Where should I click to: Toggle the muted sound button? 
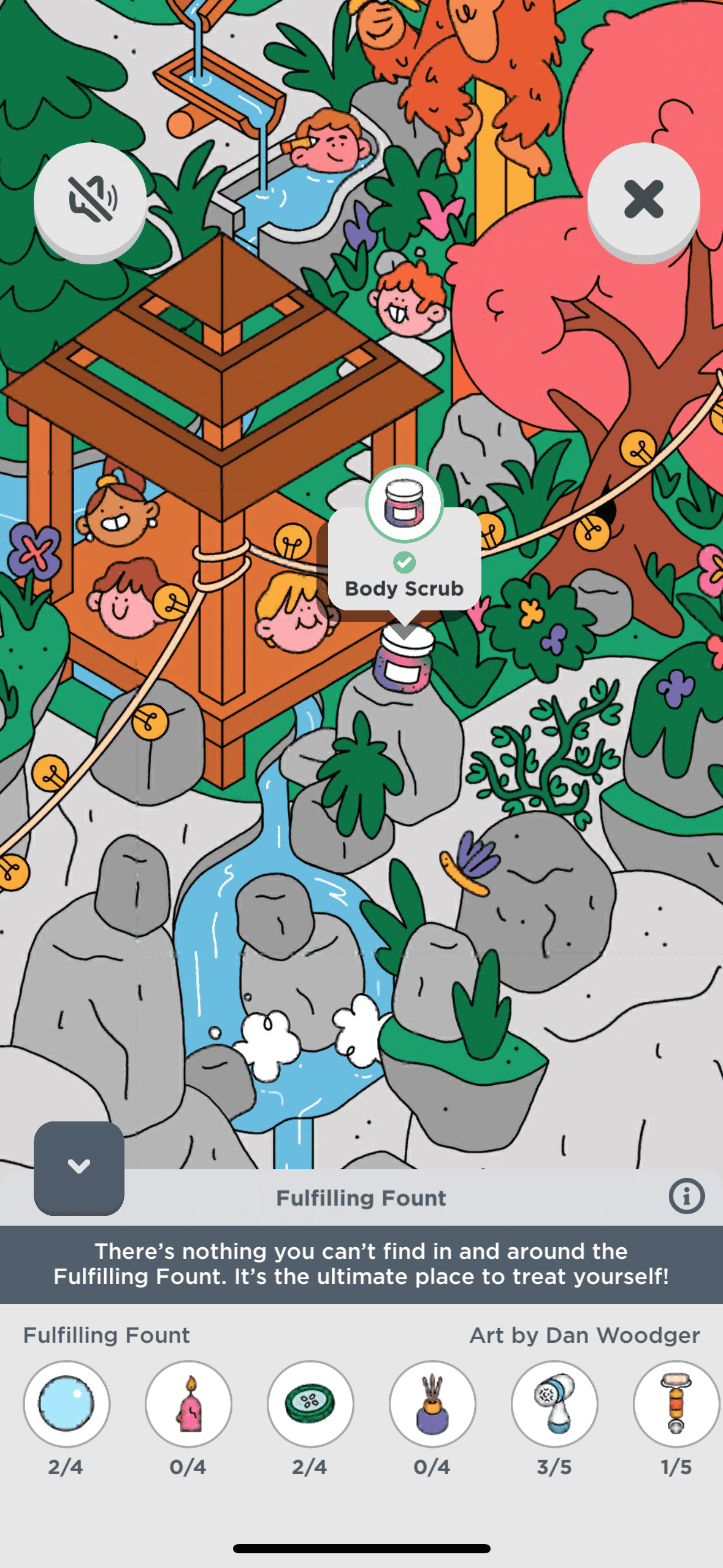tap(90, 199)
